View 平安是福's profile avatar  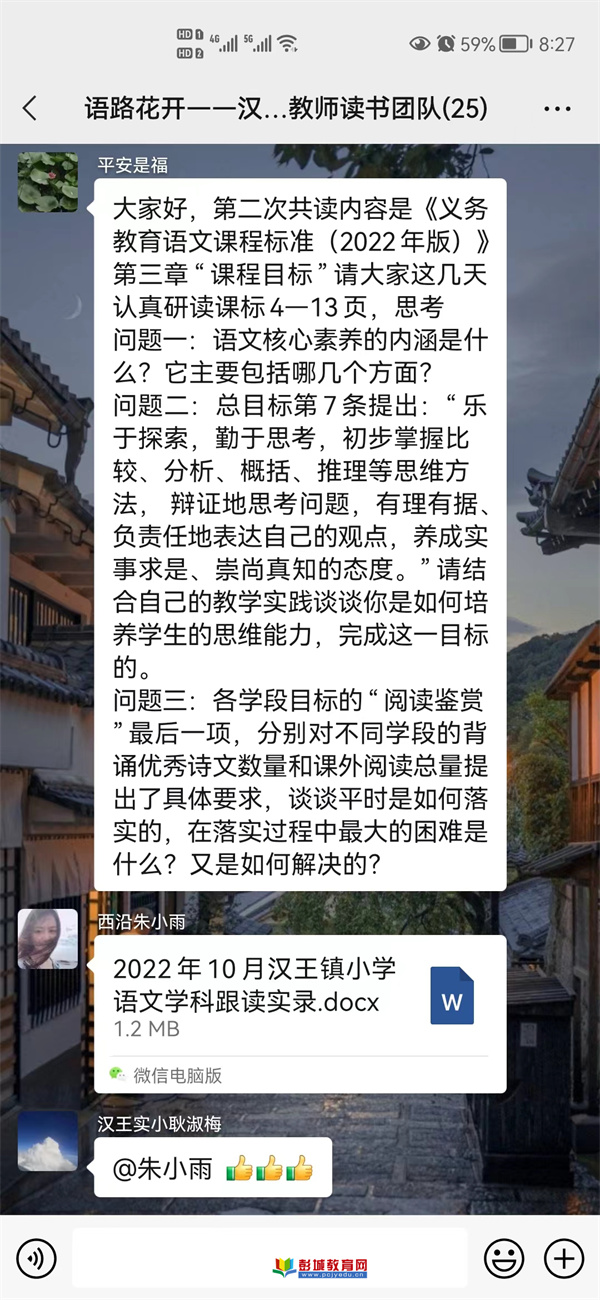coord(48,182)
